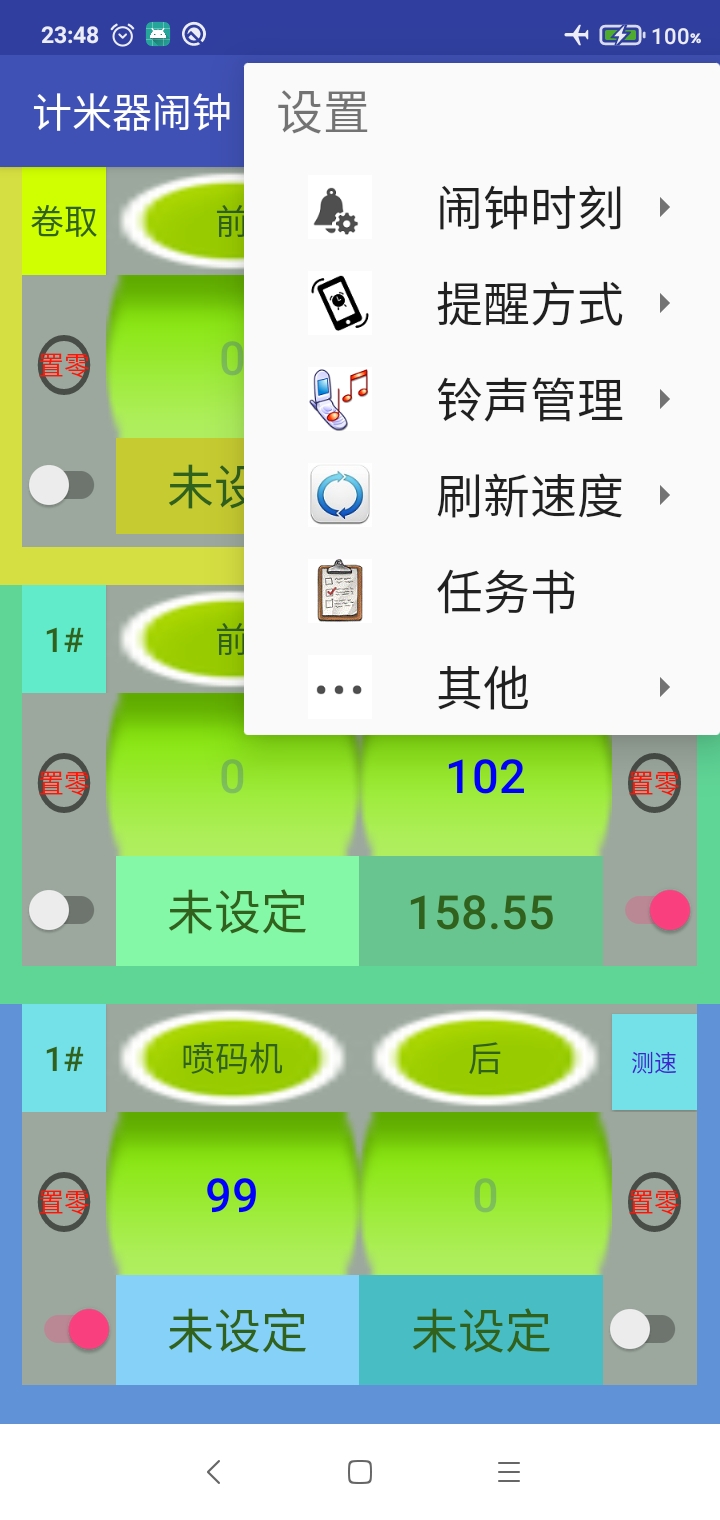Select the 喷码机 oval button
720x1520 pixels.
[x=232, y=1058]
